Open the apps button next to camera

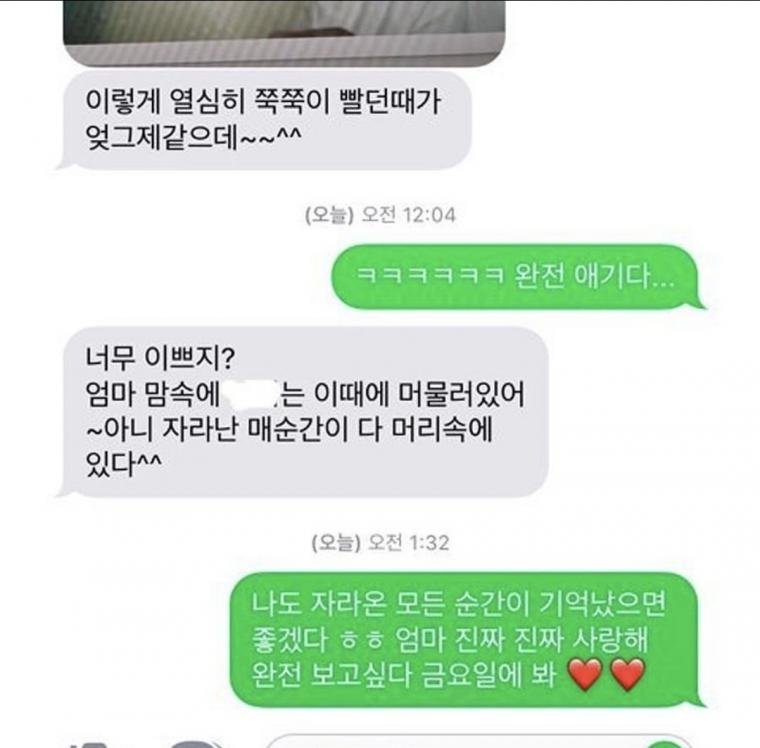click(x=194, y=744)
